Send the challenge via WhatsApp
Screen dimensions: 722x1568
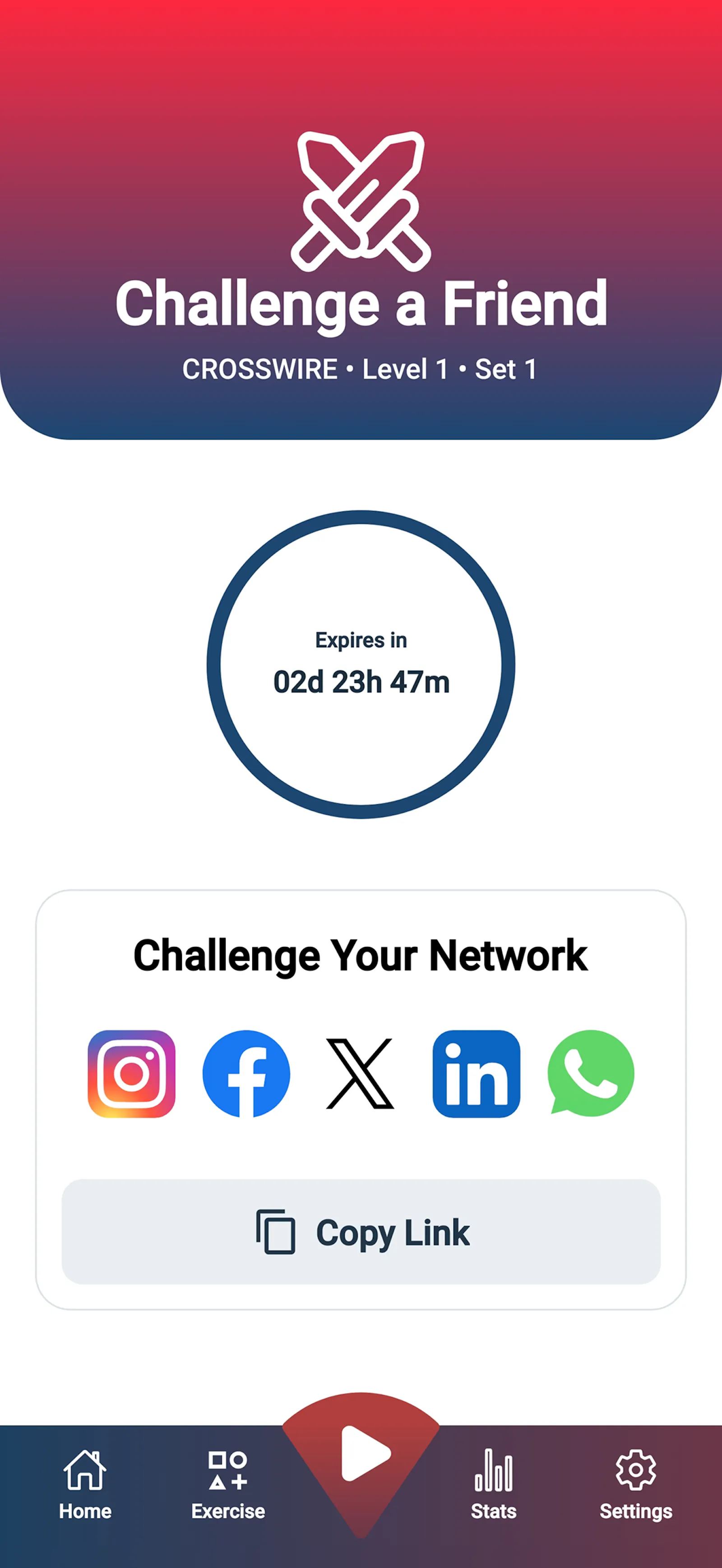[591, 1074]
